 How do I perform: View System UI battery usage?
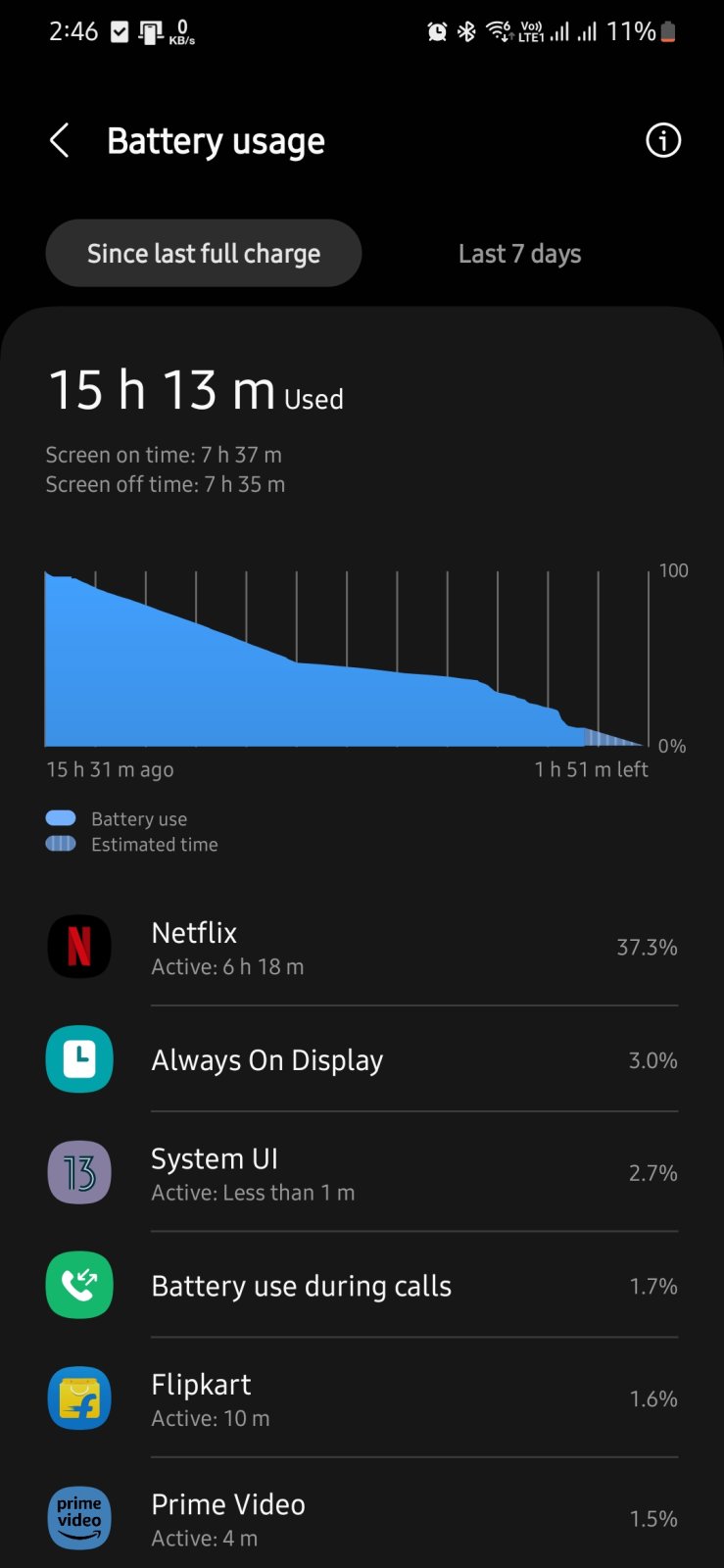[362, 1173]
